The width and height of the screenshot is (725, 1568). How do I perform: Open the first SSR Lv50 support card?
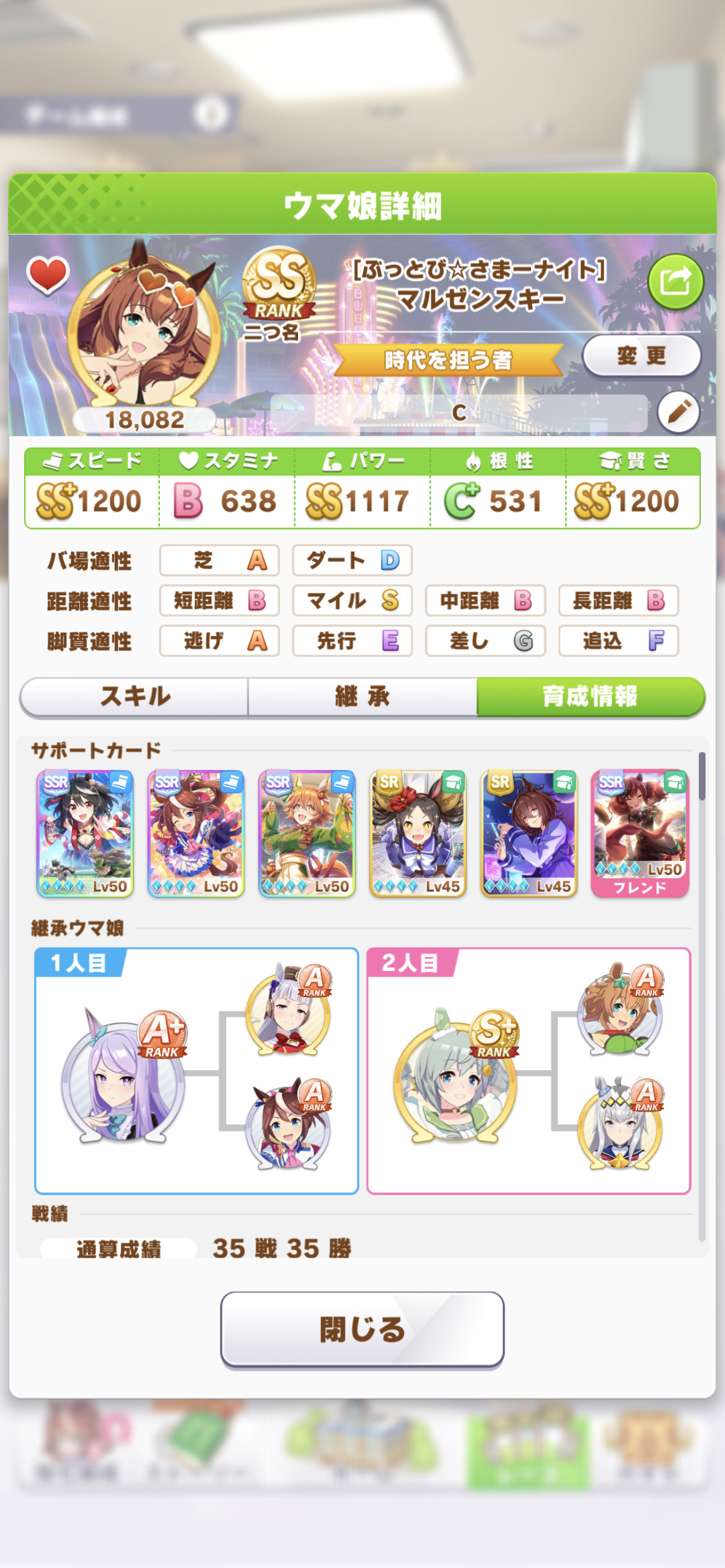[x=85, y=834]
